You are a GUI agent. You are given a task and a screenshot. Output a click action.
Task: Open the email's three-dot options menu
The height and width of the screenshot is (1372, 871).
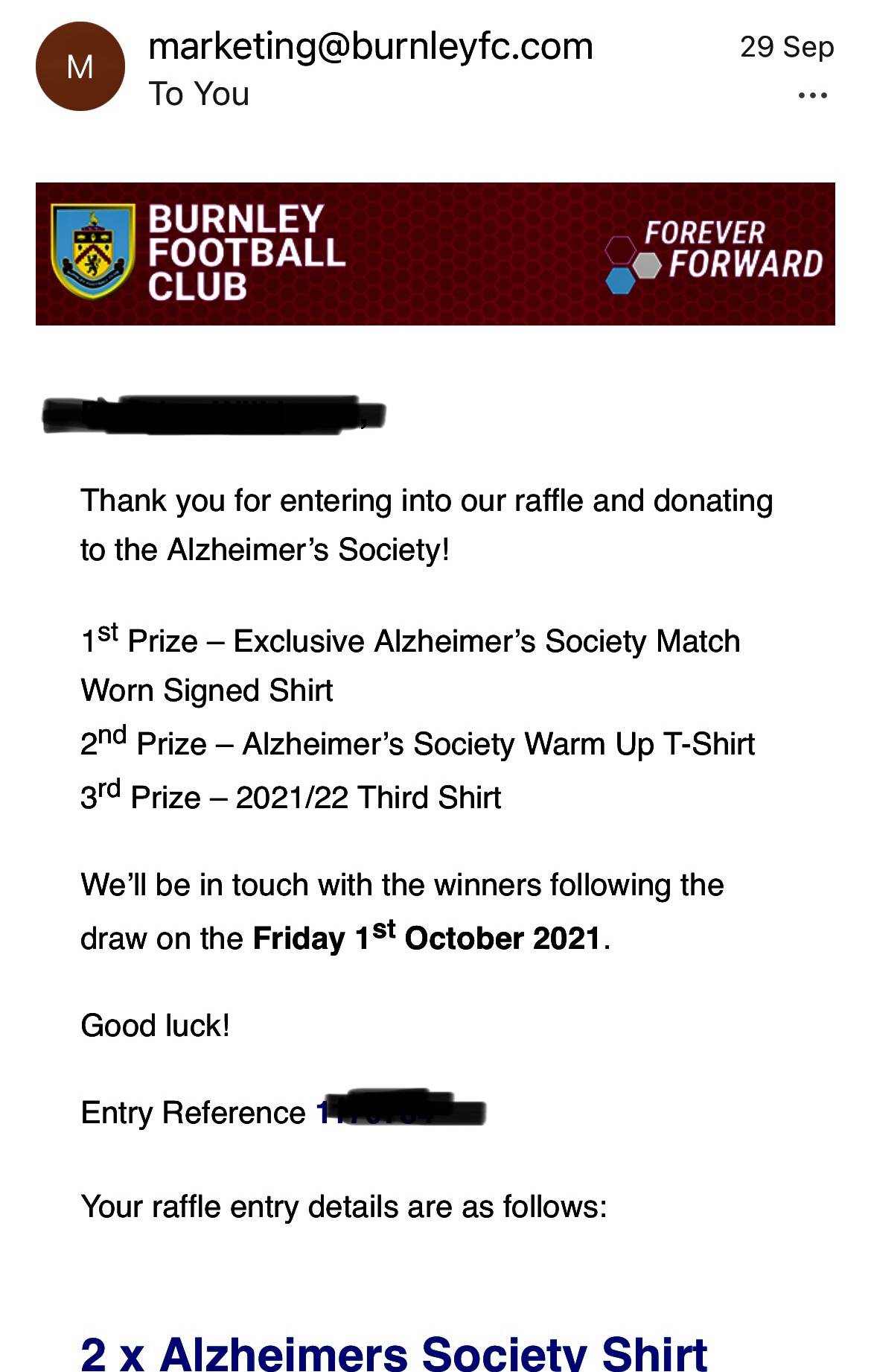pos(812,95)
